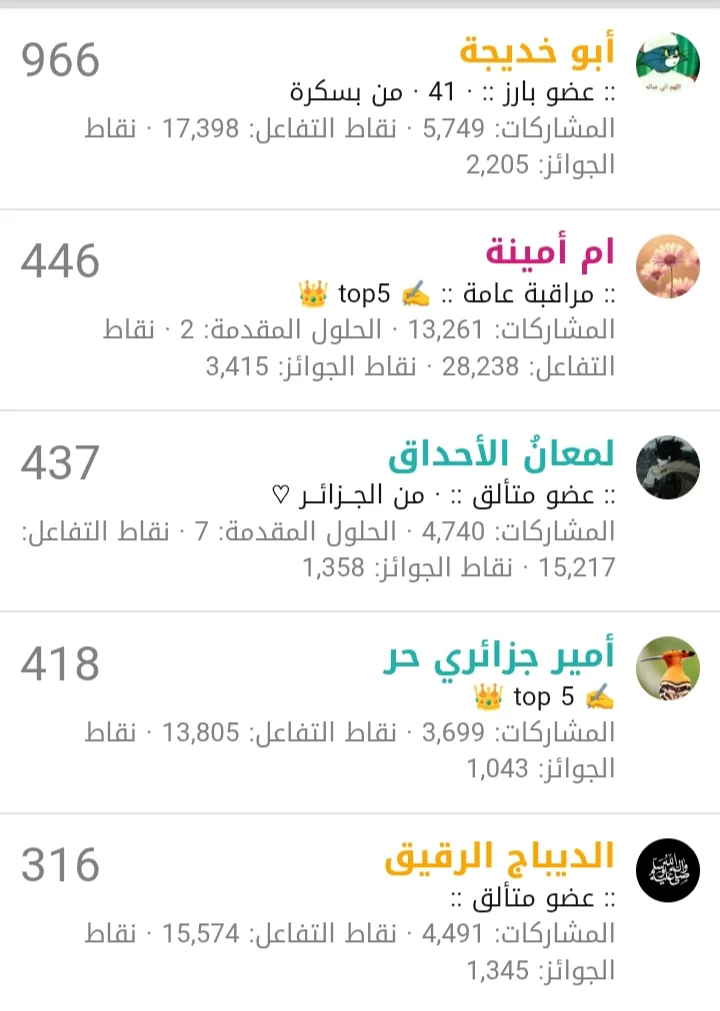Tap the flower avatar of ام أمينة
This screenshot has height=1011, width=720.
(x=667, y=266)
